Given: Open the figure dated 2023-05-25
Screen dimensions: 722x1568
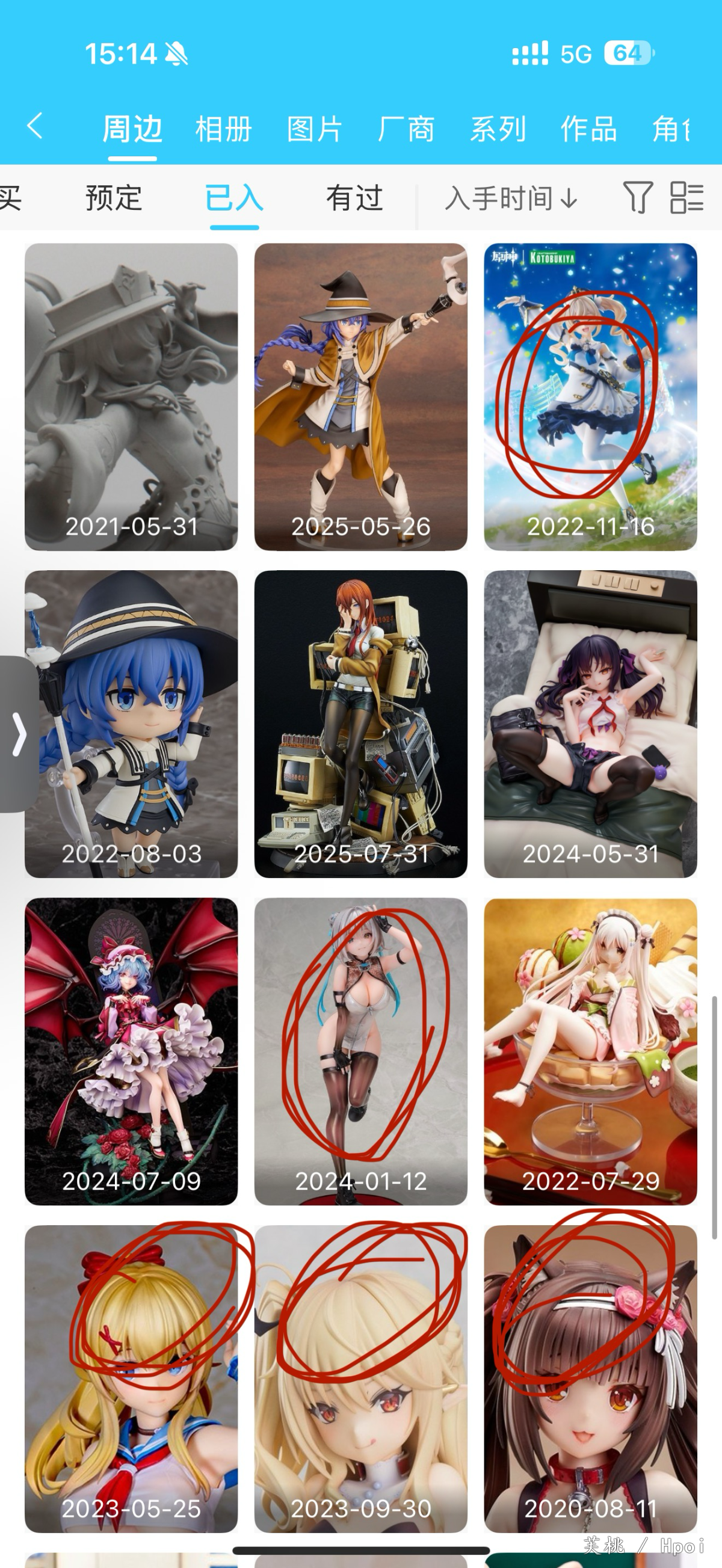Looking at the screenshot, I should click(x=131, y=1379).
